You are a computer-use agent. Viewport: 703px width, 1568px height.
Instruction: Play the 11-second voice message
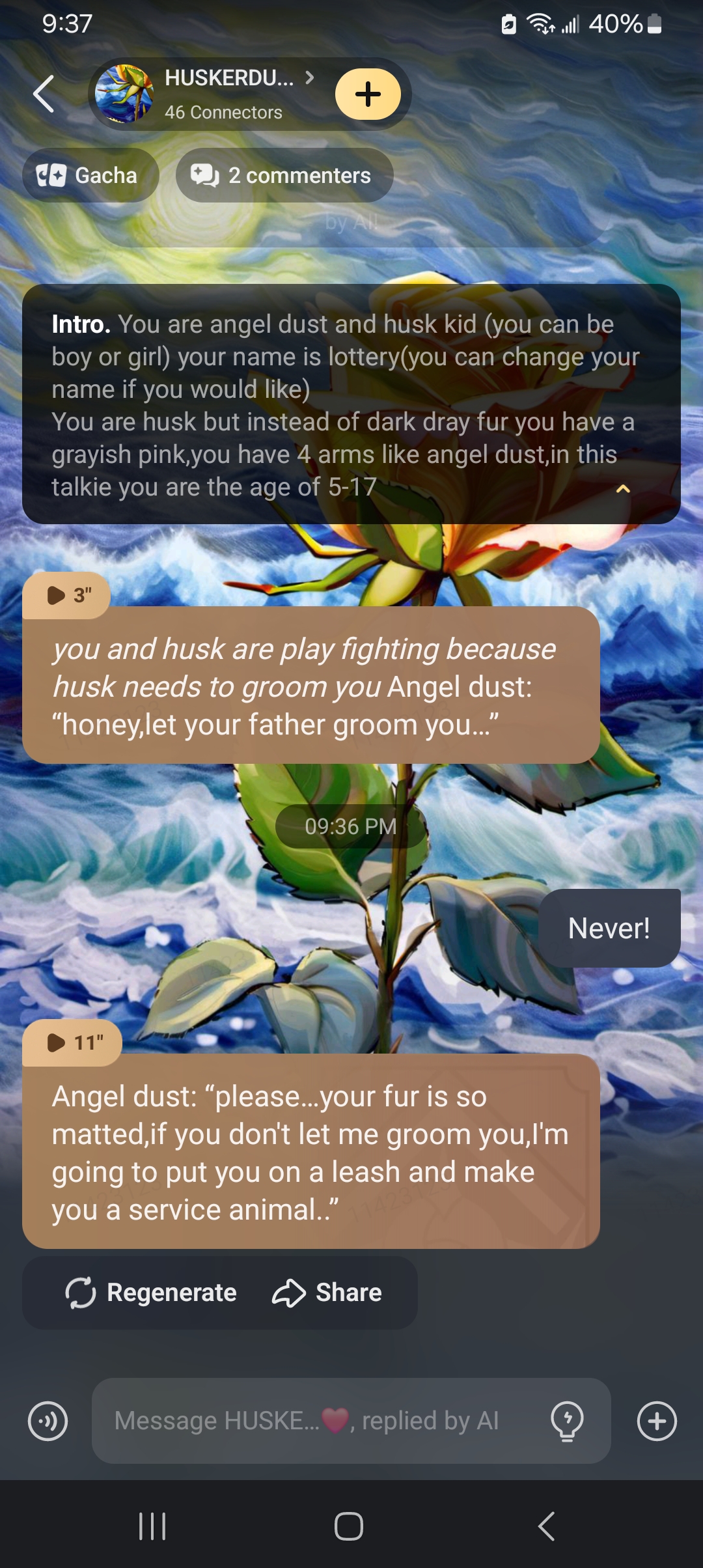[72, 1043]
